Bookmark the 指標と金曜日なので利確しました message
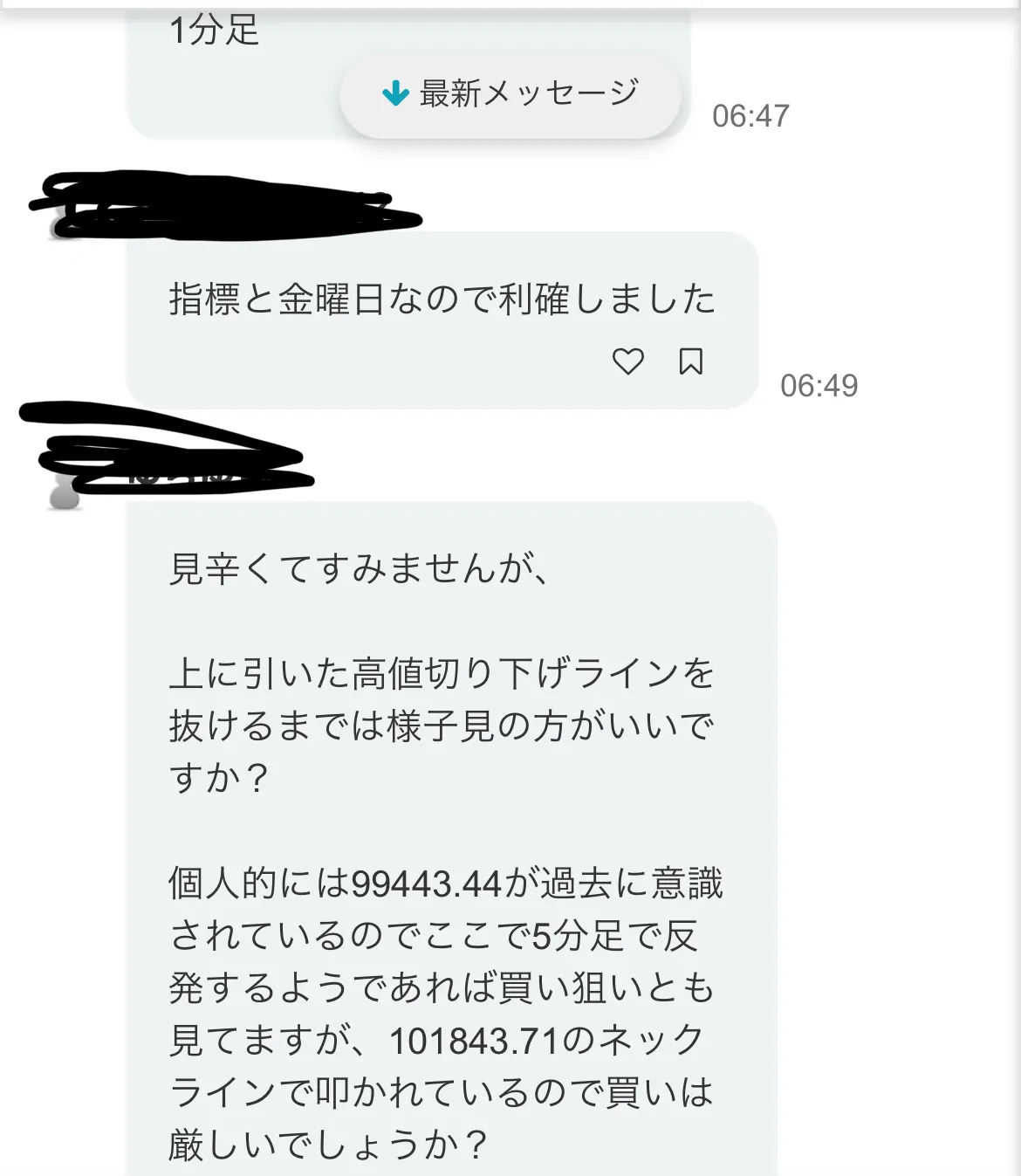Viewport: 1021px width, 1176px height. point(691,361)
